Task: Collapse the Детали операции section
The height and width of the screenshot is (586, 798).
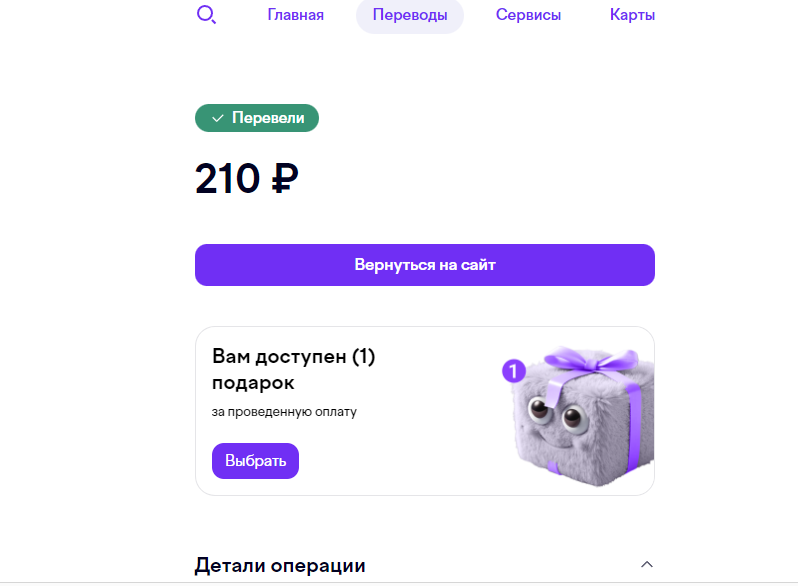Action: click(x=646, y=564)
